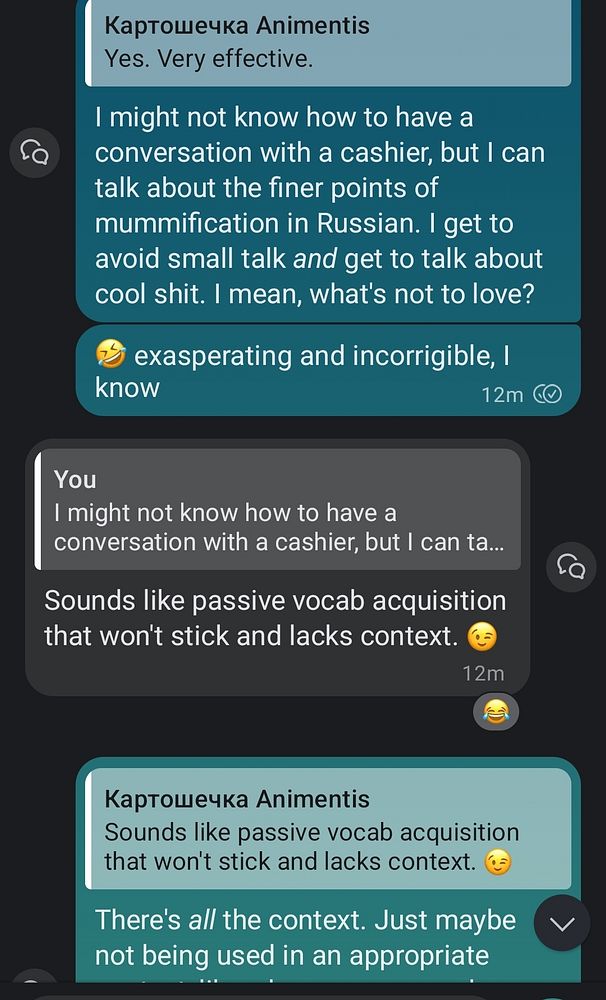Open the comment icon next to the mummification message
Screen dimensions: 606x1000
(35, 152)
